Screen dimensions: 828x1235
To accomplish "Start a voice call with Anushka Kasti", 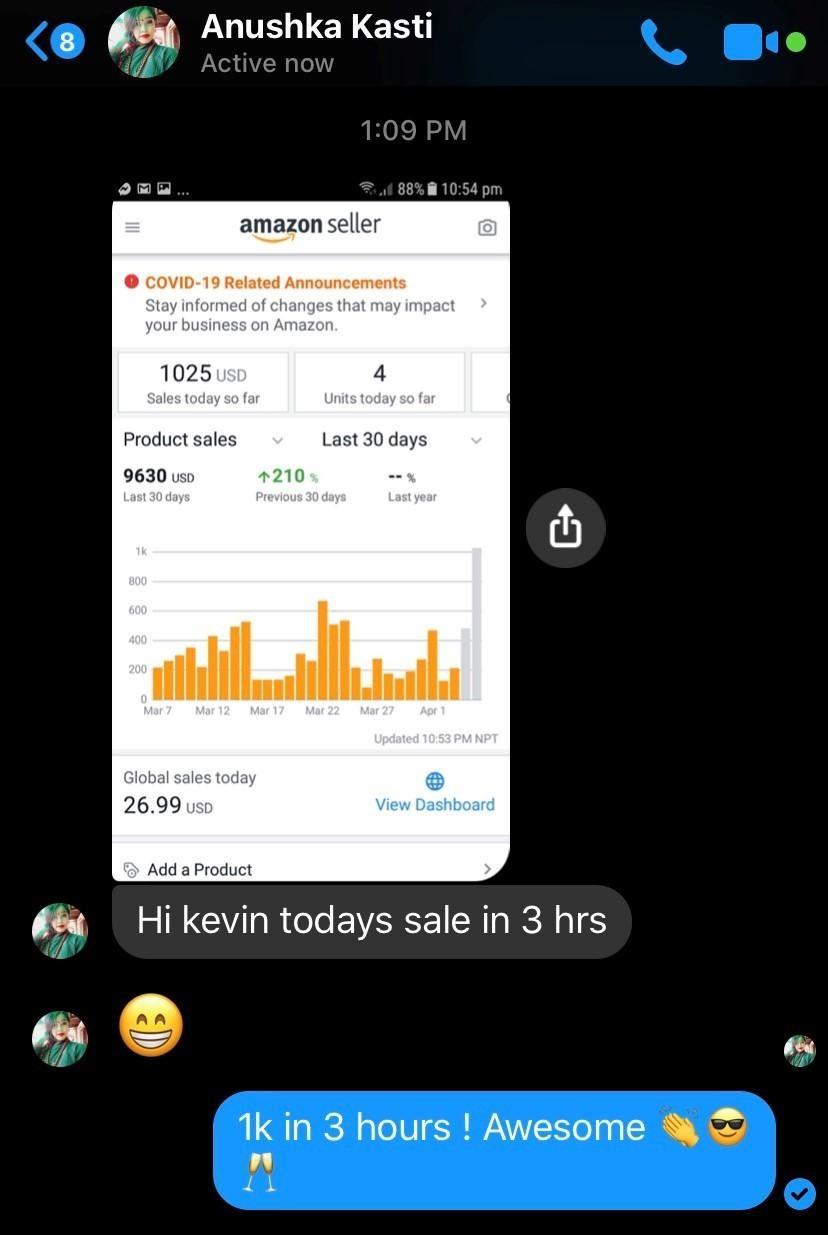I will coord(663,43).
